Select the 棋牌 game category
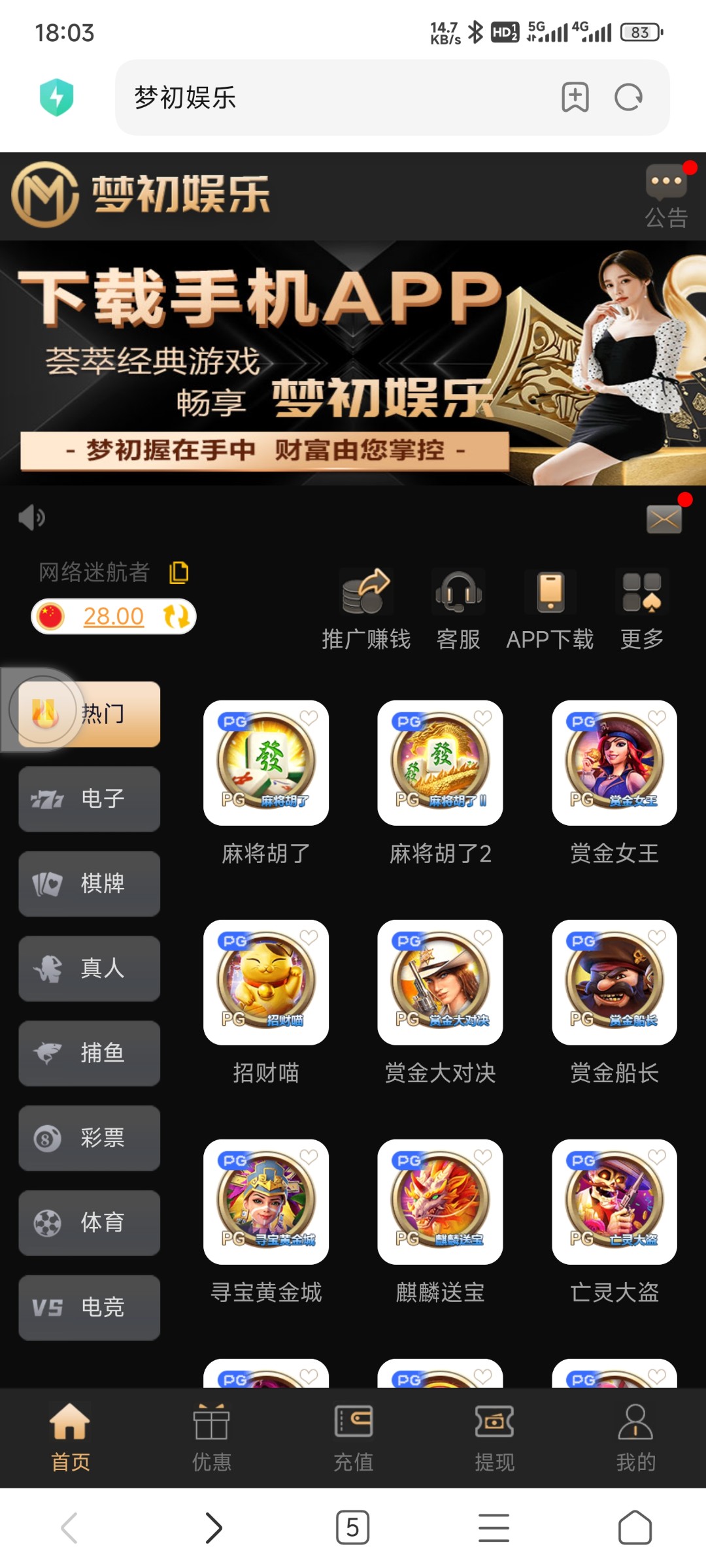Viewport: 706px width, 1568px height. [90, 883]
